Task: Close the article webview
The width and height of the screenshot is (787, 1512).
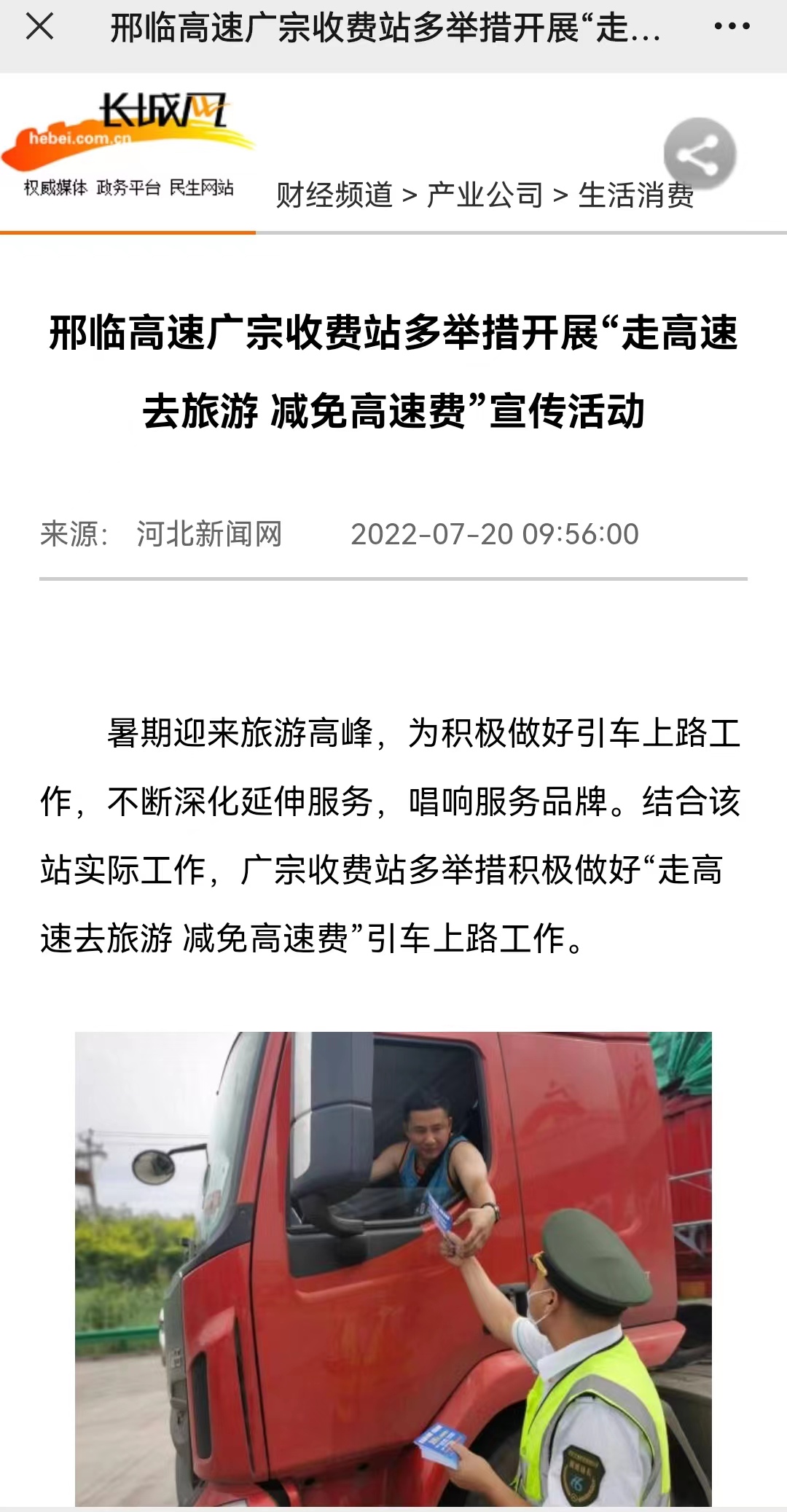Action: coord(39,28)
